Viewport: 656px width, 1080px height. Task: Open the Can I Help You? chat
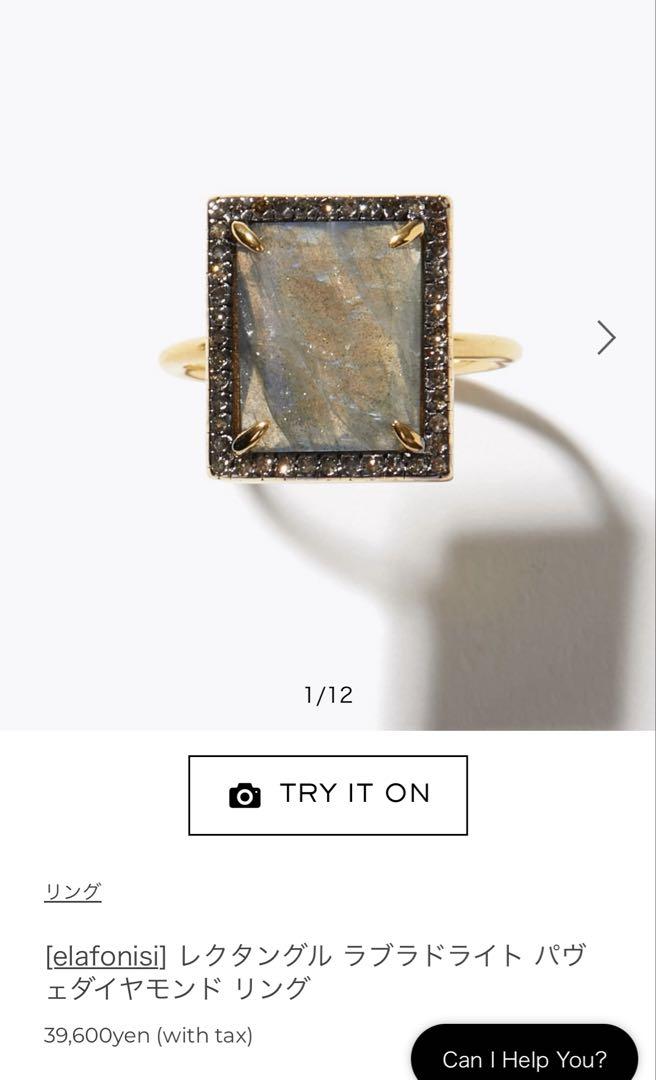pyautogui.click(x=524, y=1055)
